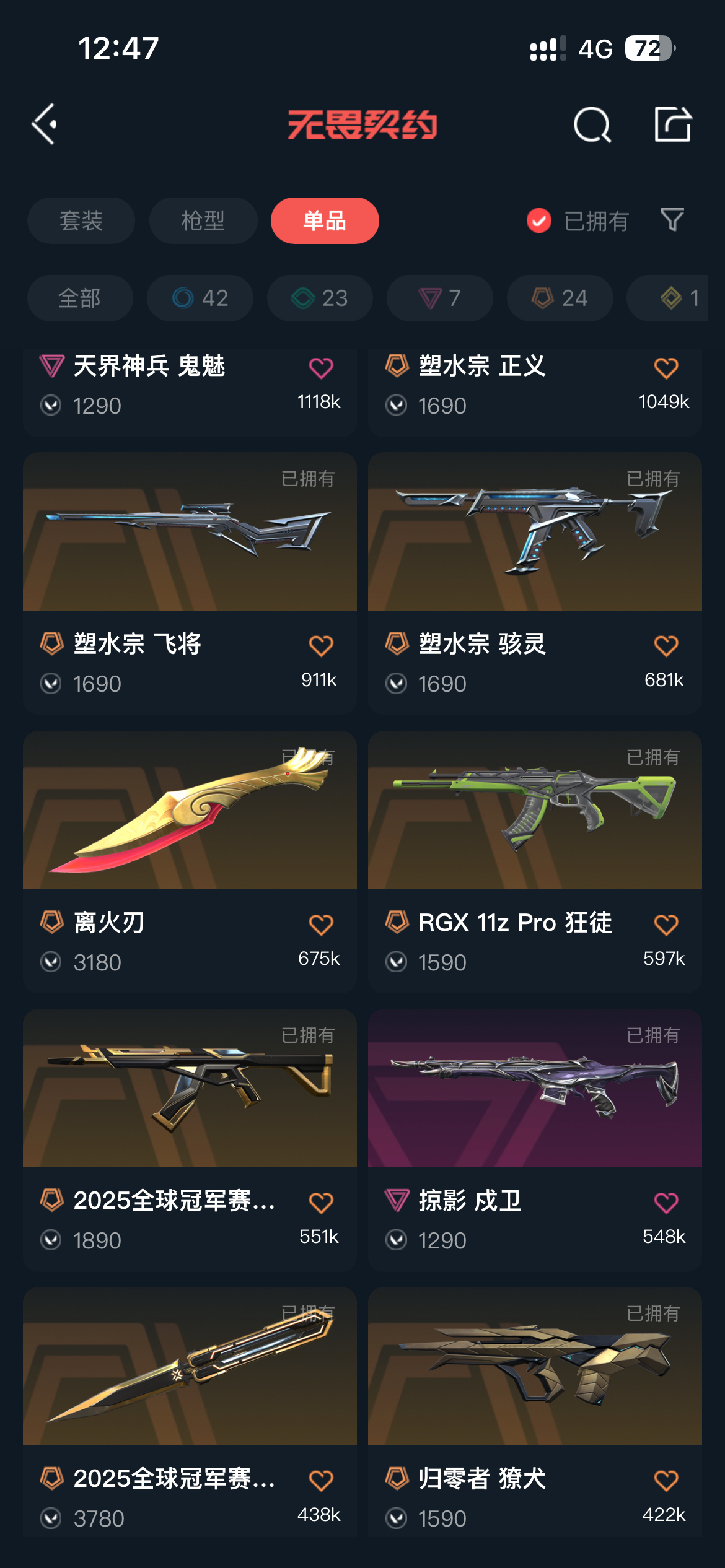Open the filter funnel icon
The width and height of the screenshot is (725, 1568).
tap(672, 220)
